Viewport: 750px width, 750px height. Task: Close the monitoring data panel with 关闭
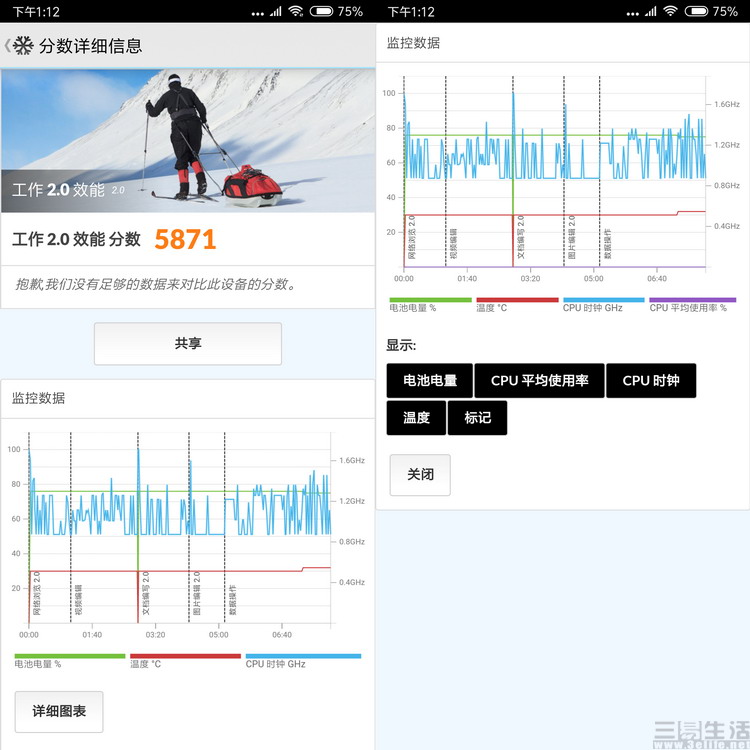420,475
